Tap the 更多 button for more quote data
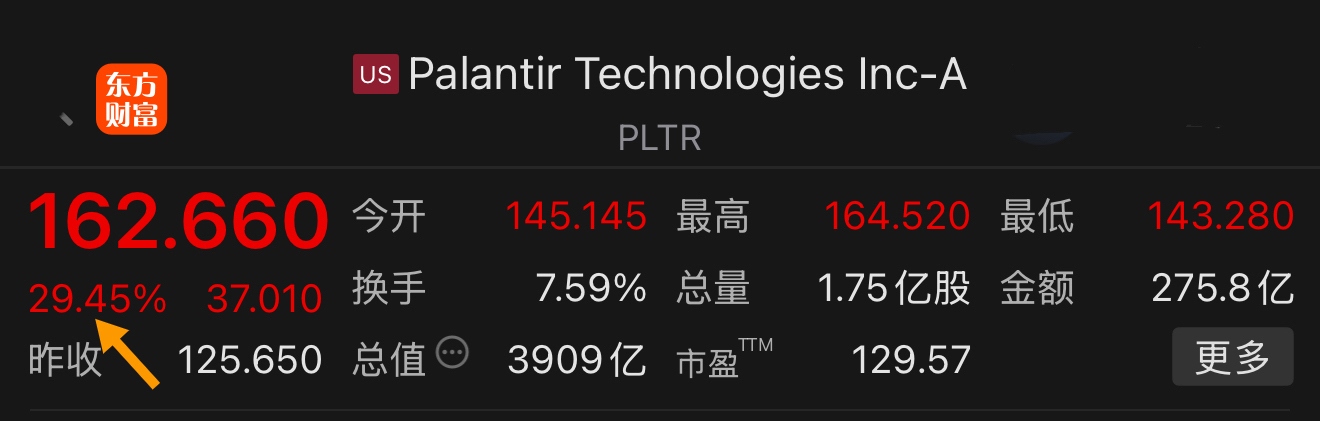1320x421 pixels. 1233,357
